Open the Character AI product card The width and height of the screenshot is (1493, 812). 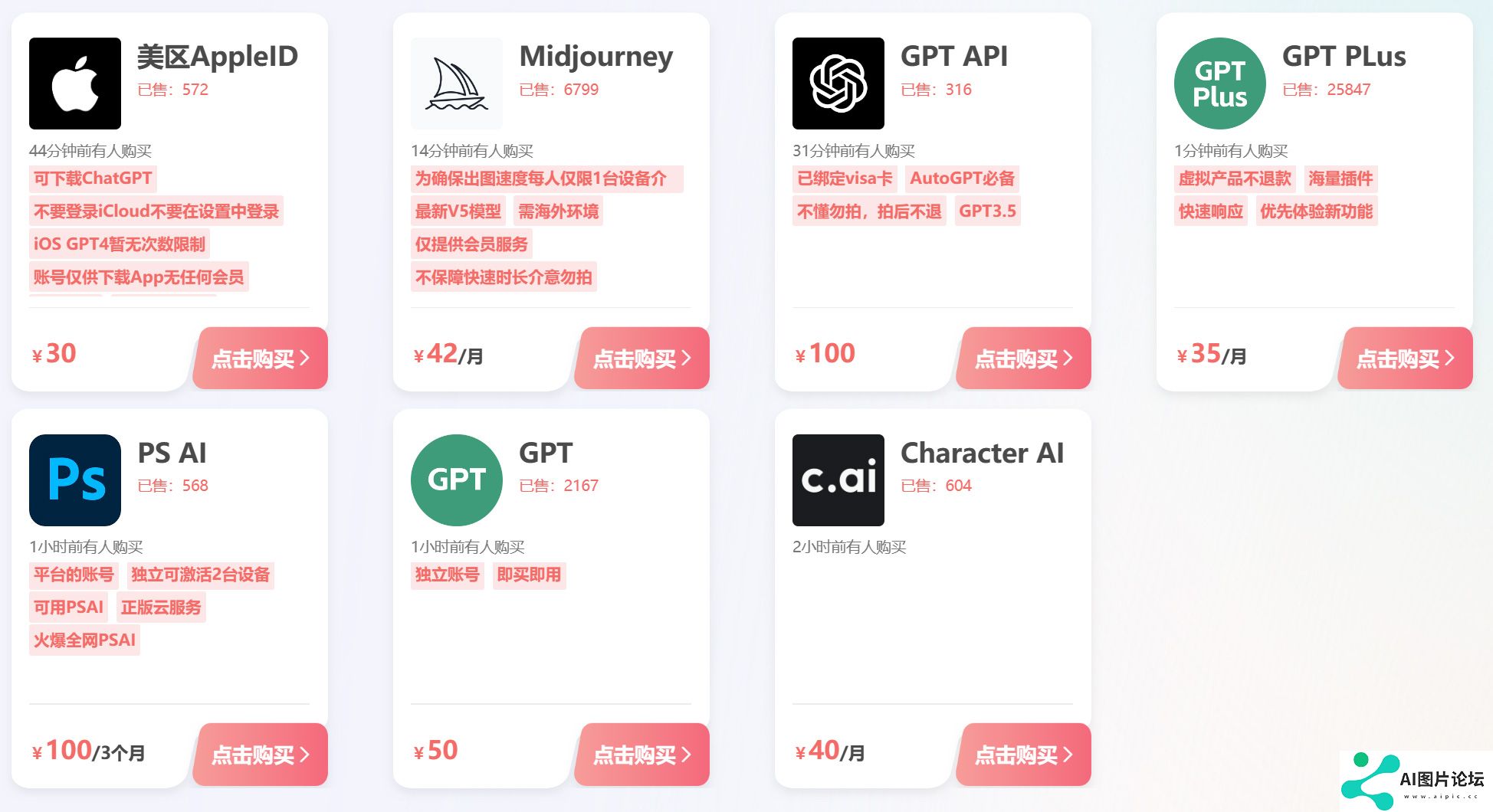(x=982, y=453)
